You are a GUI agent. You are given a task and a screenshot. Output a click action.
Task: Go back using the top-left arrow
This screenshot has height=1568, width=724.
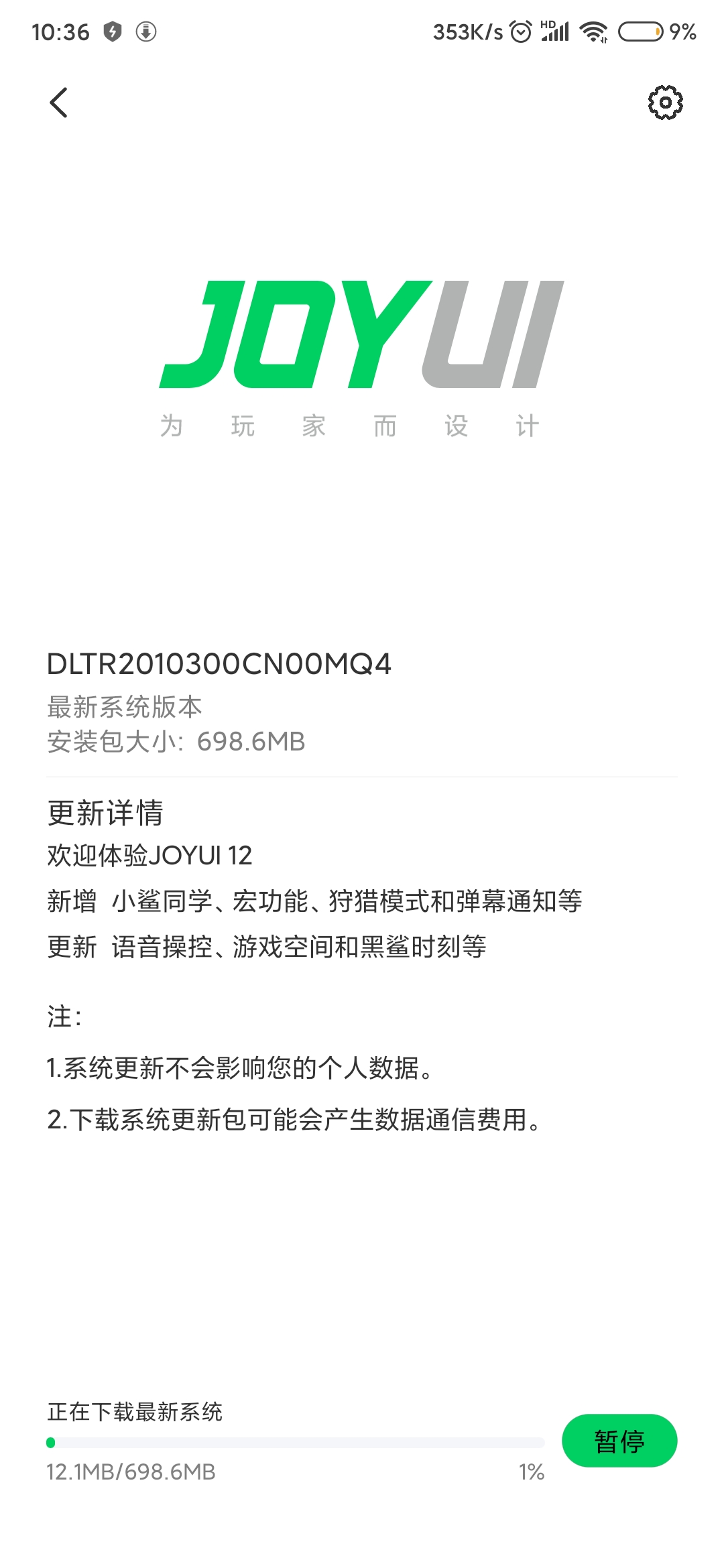click(59, 103)
